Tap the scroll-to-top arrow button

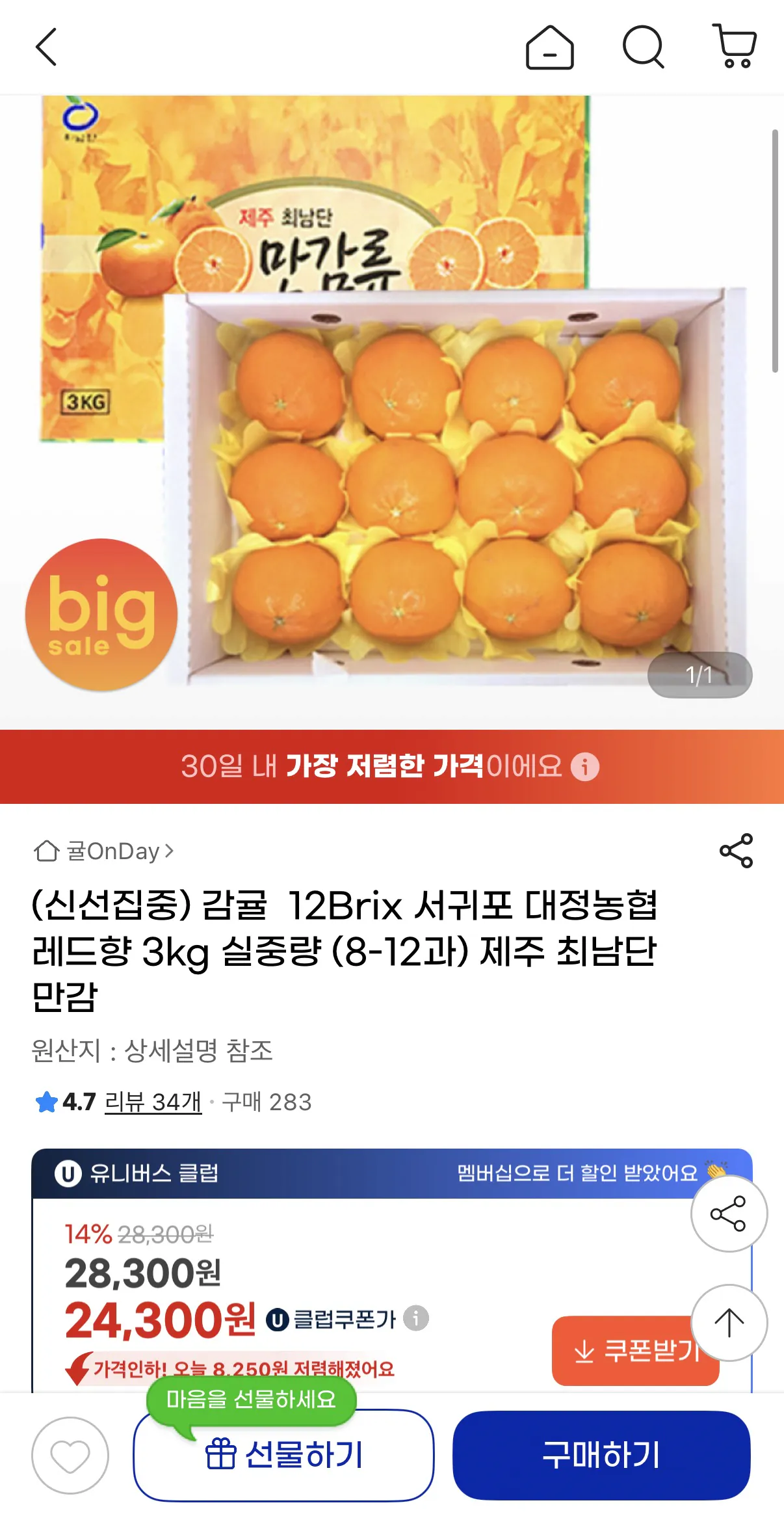pos(728,1320)
